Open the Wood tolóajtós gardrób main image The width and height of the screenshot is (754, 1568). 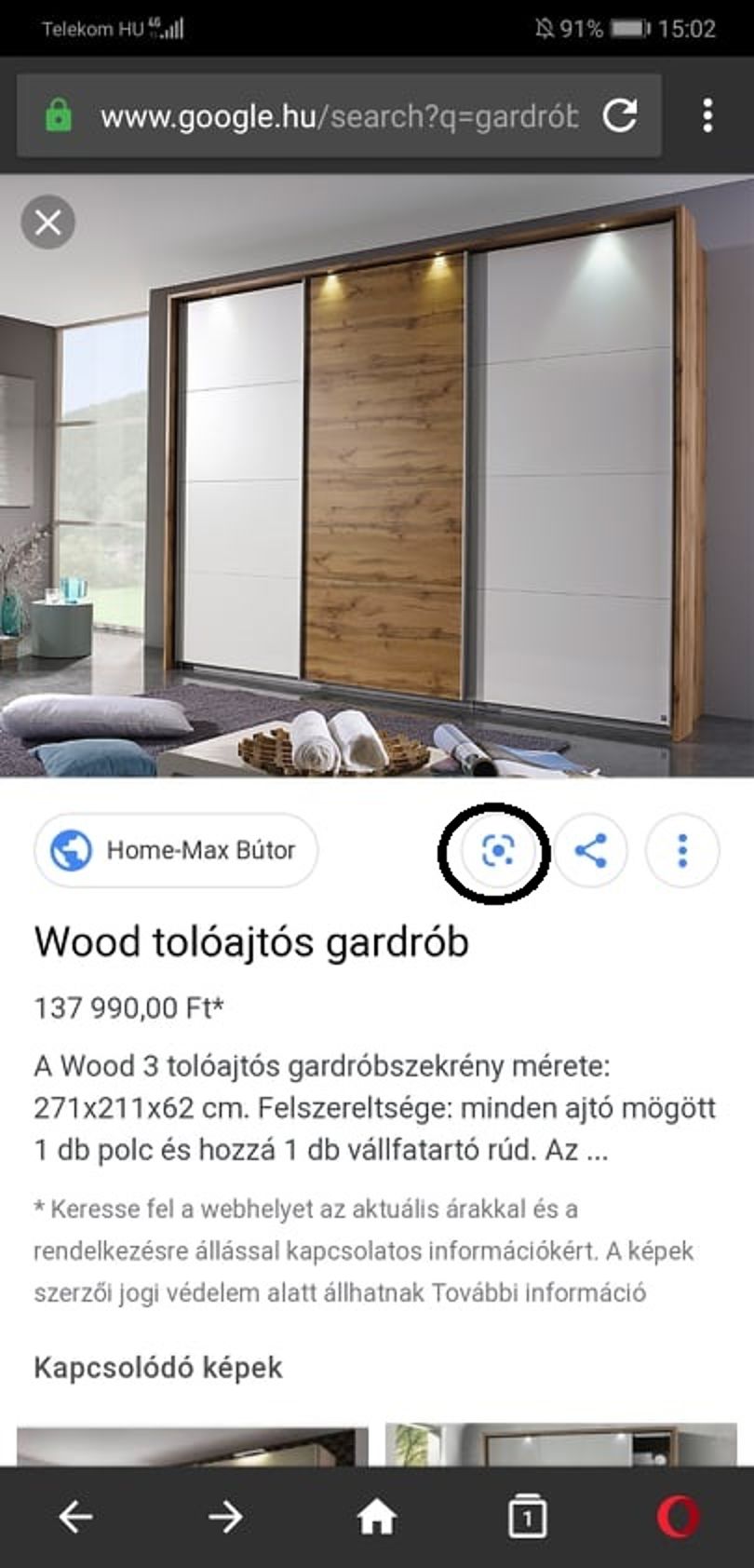377,476
